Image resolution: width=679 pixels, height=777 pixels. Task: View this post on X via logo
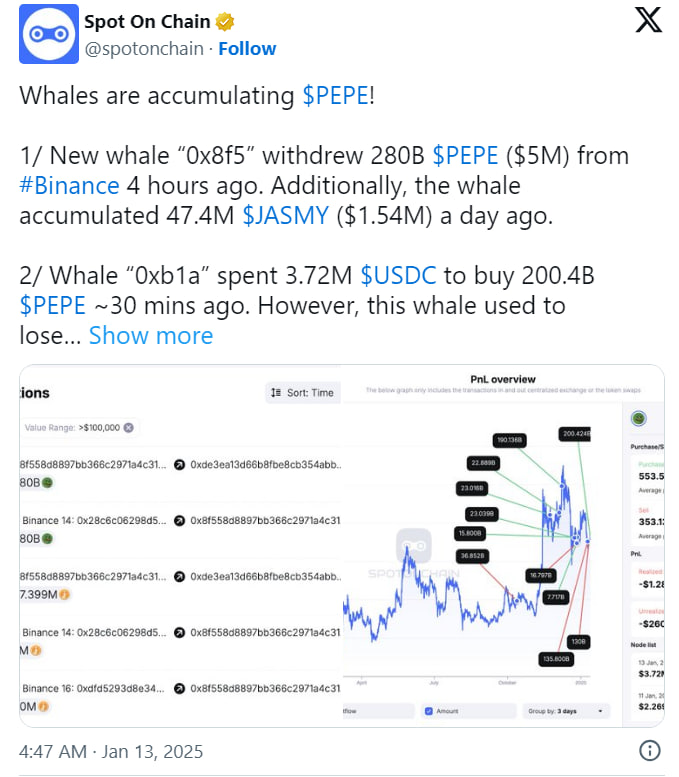click(648, 21)
